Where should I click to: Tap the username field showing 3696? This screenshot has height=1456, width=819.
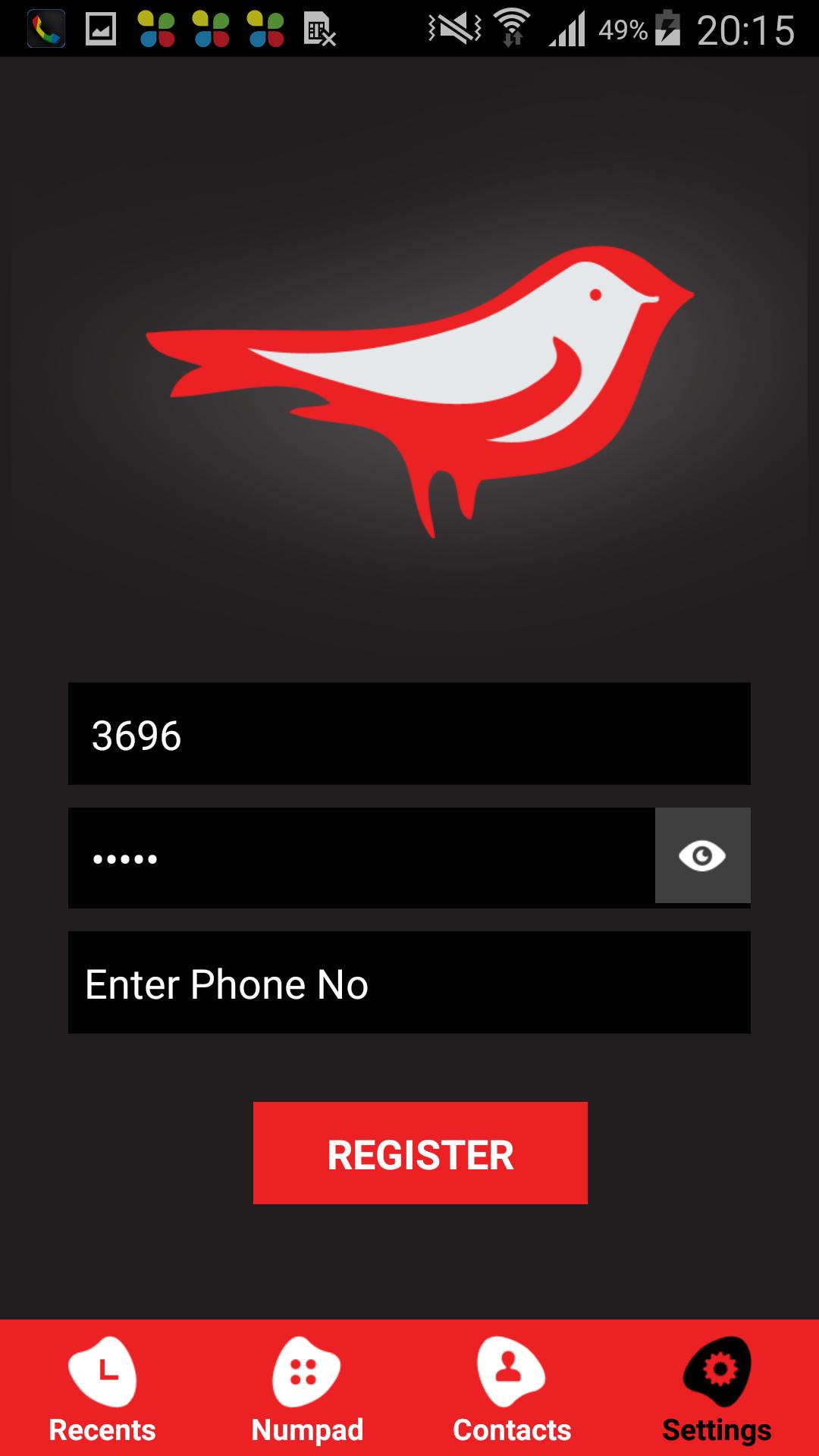[409, 733]
